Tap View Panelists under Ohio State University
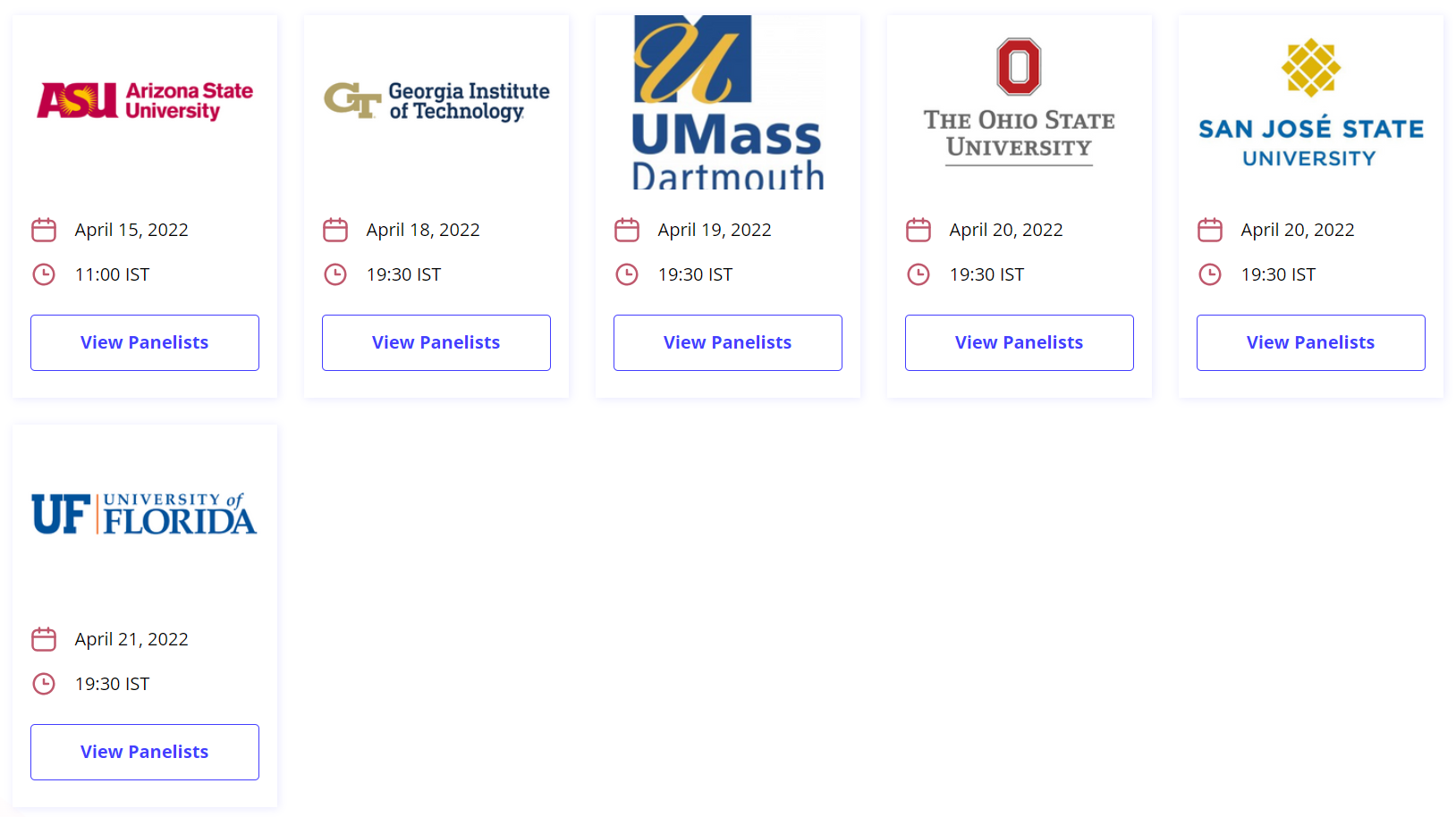Screen dimensions: 1456x817 point(1020,342)
